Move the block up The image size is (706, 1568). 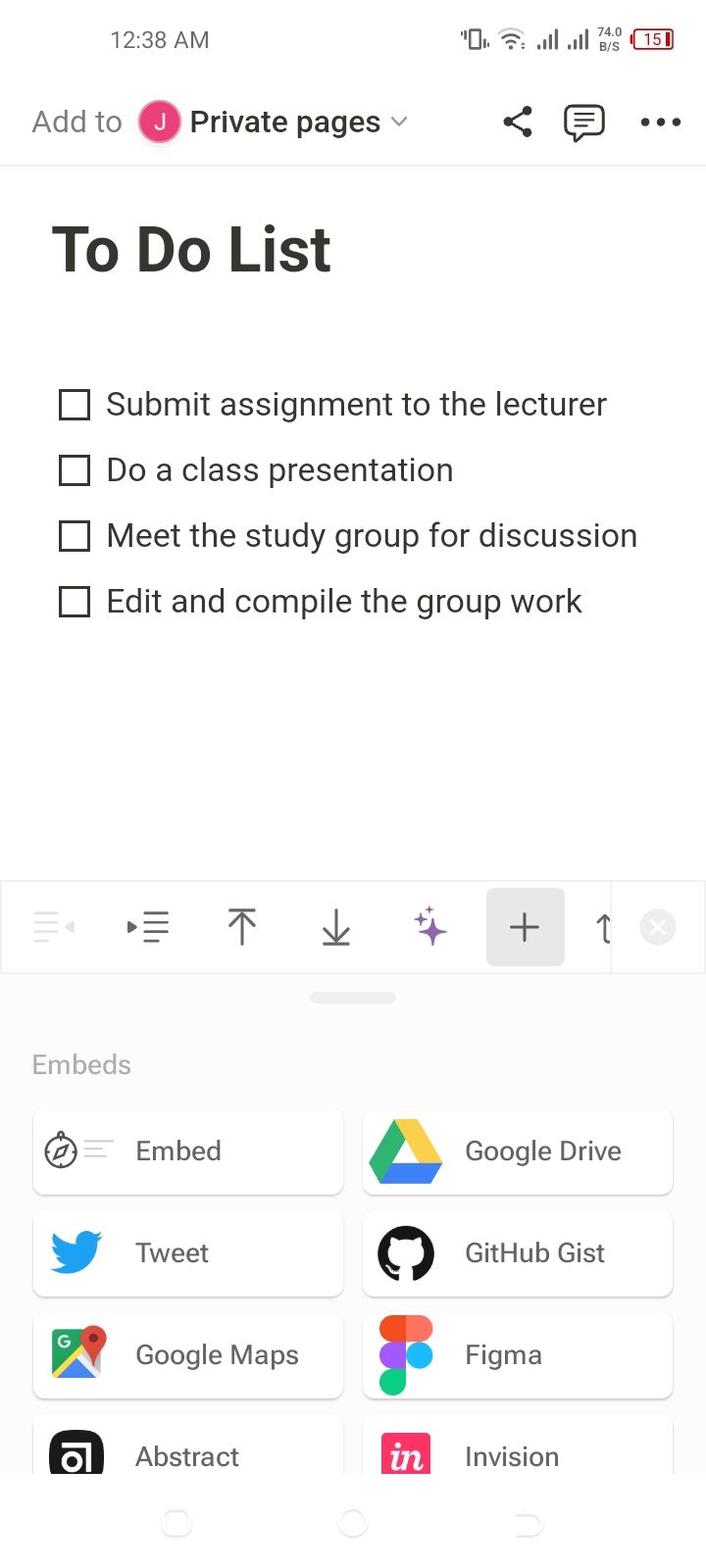pyautogui.click(x=241, y=927)
